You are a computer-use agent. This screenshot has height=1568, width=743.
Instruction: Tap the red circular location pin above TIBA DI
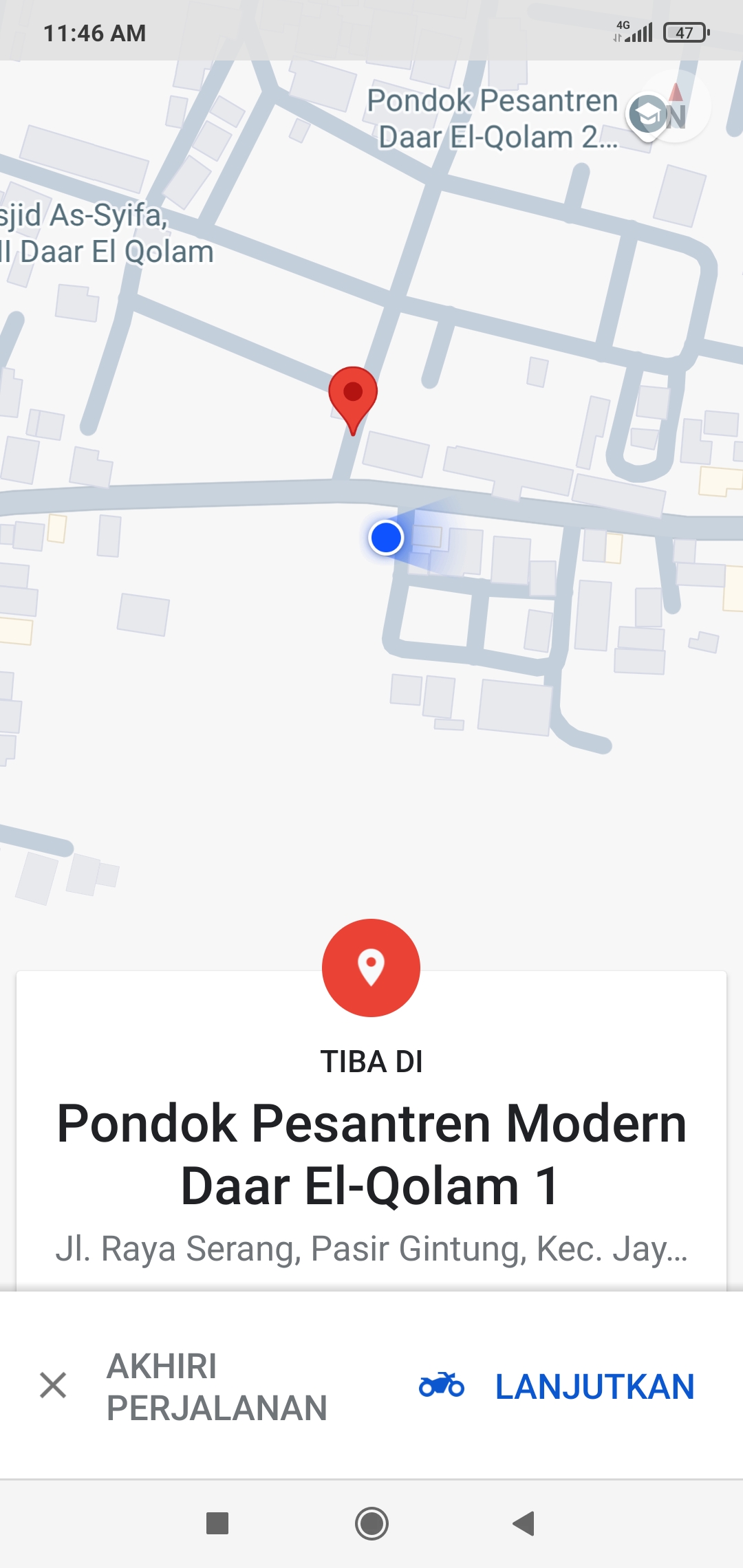coord(371,967)
